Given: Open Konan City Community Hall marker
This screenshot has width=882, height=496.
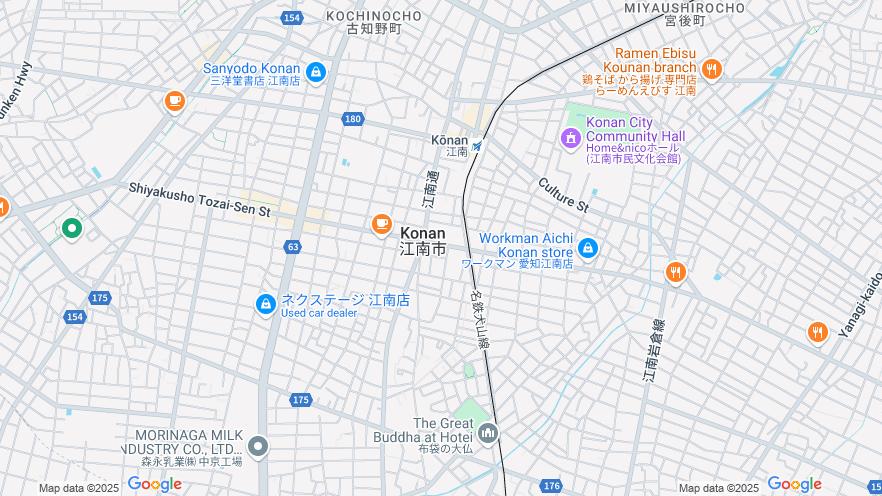Looking at the screenshot, I should pos(571,136).
